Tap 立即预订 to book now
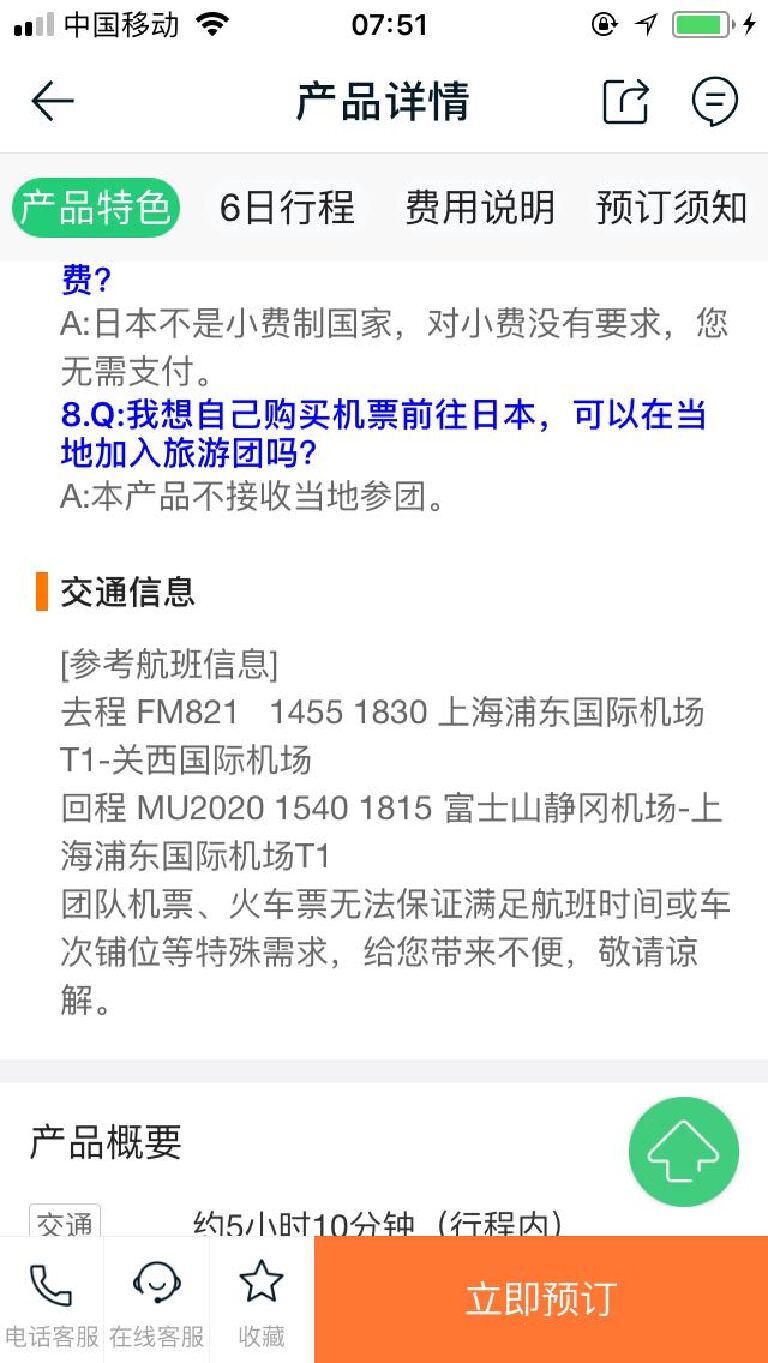The width and height of the screenshot is (768, 1363). click(x=540, y=1299)
